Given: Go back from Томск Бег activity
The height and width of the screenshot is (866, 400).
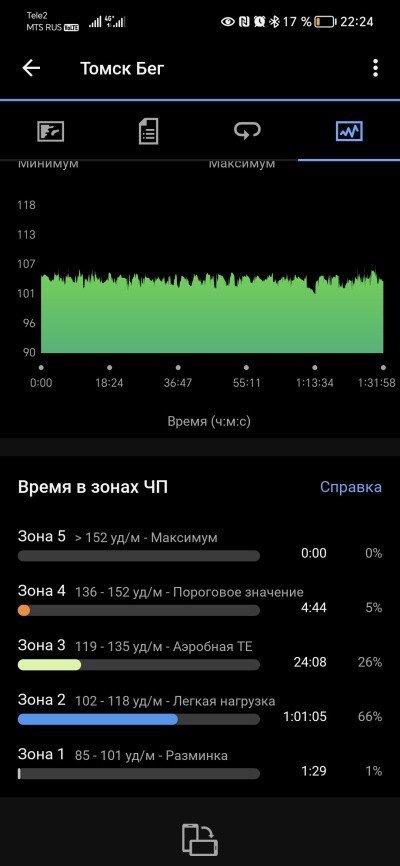Looking at the screenshot, I should 31,68.
